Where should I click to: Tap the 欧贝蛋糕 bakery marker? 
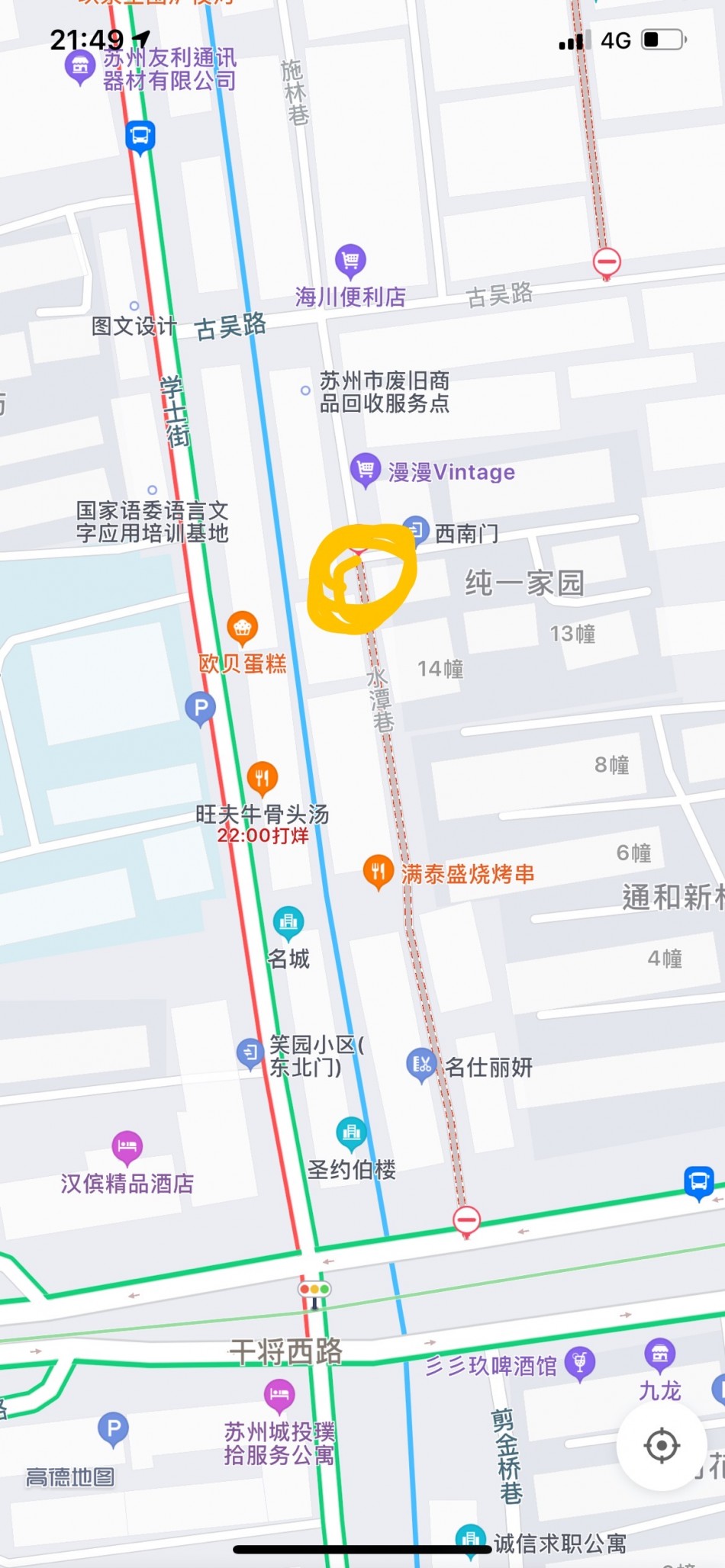point(243,628)
